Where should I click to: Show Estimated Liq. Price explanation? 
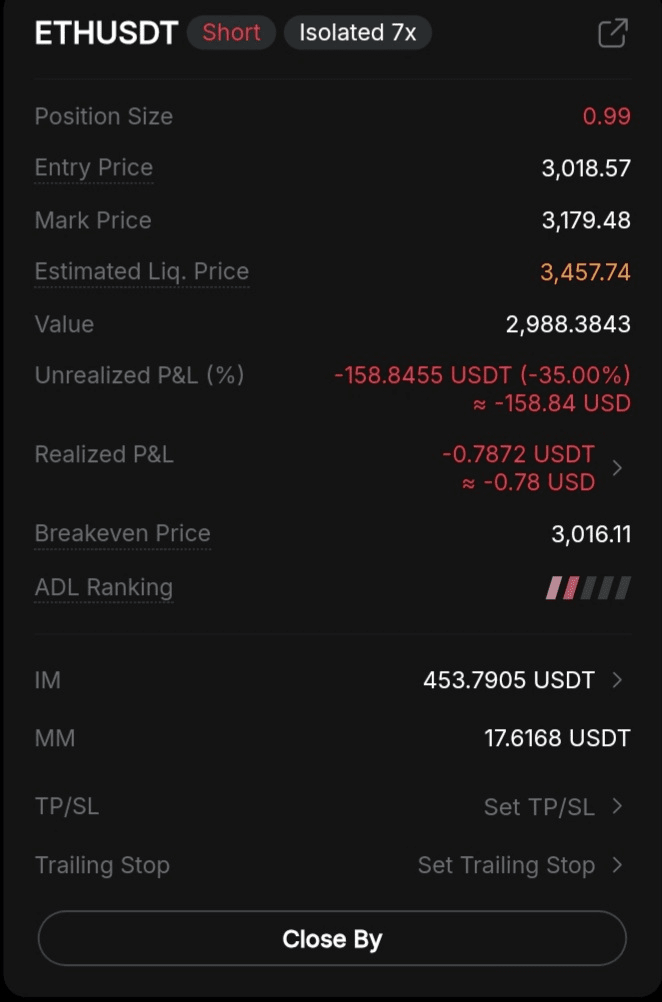[x=141, y=272]
